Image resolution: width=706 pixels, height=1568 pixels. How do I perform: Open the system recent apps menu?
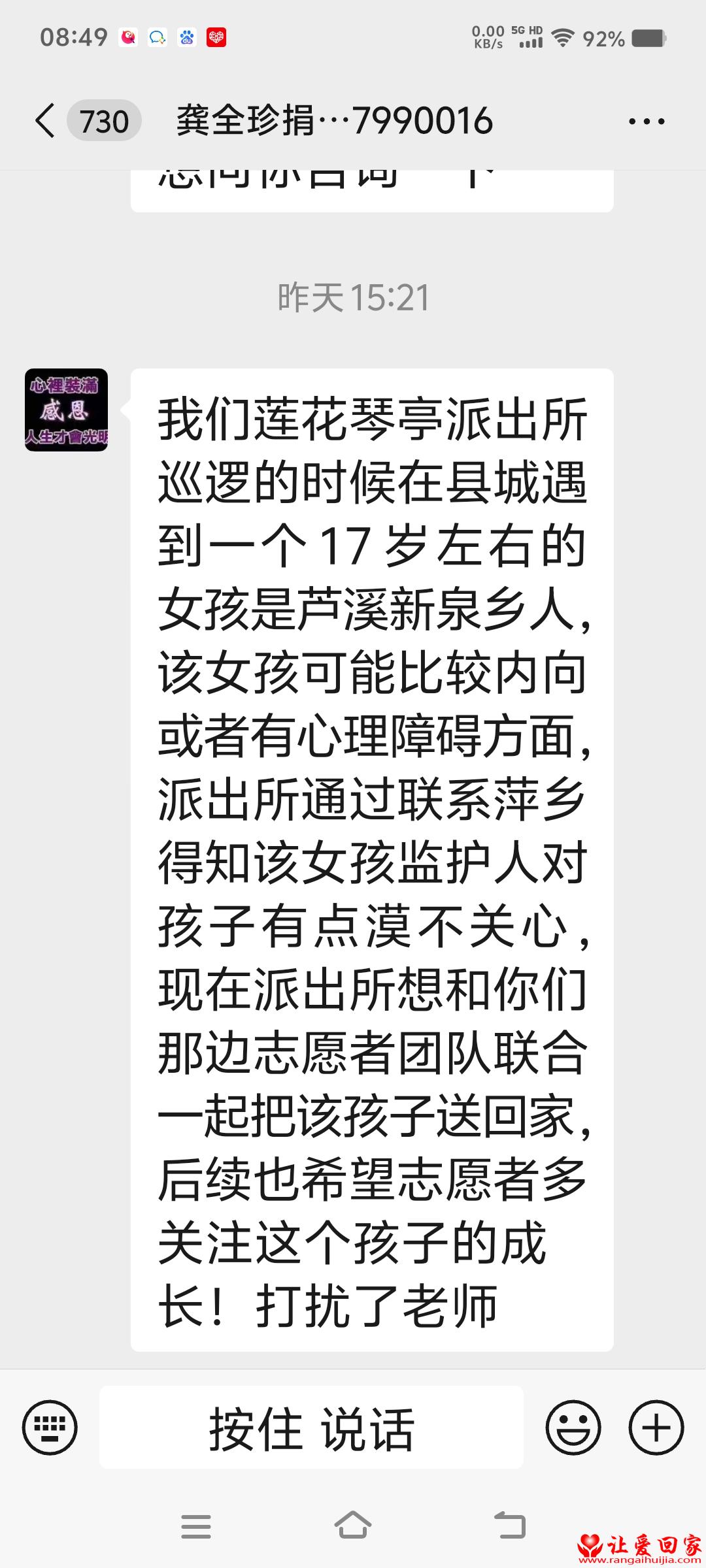click(x=195, y=1526)
